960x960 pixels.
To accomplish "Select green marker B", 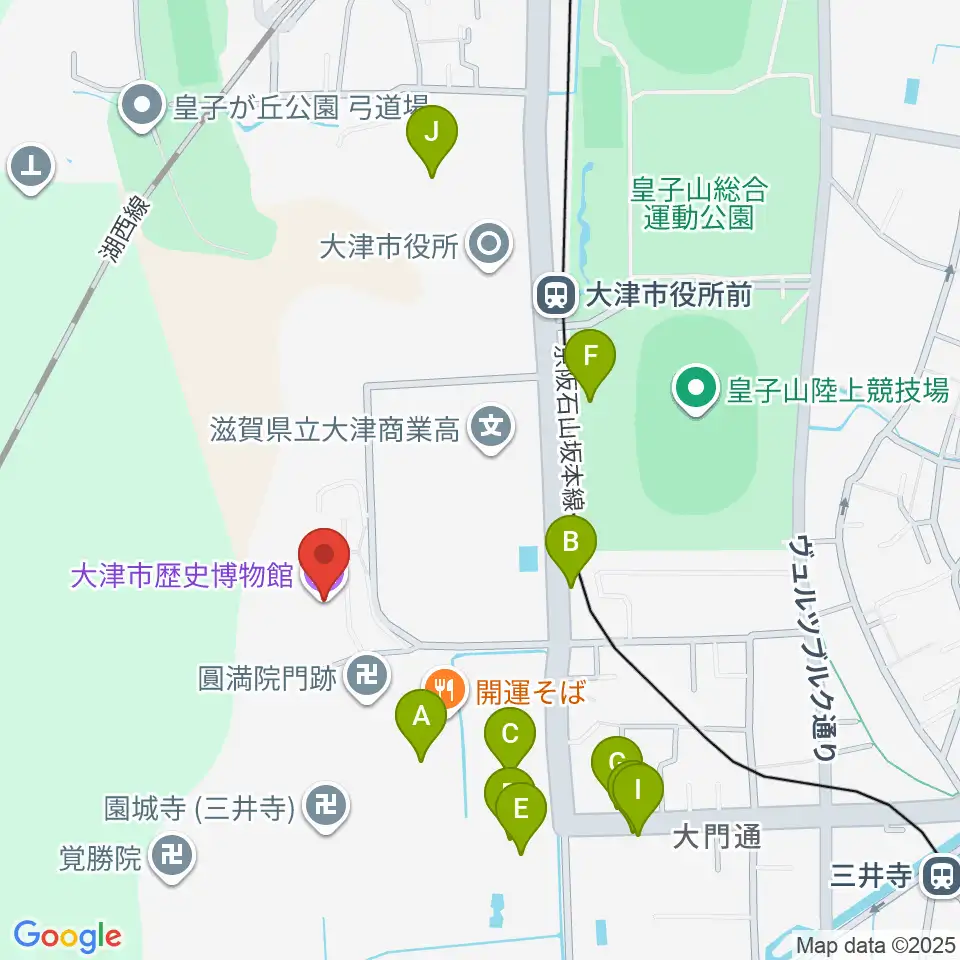I will click(x=571, y=544).
